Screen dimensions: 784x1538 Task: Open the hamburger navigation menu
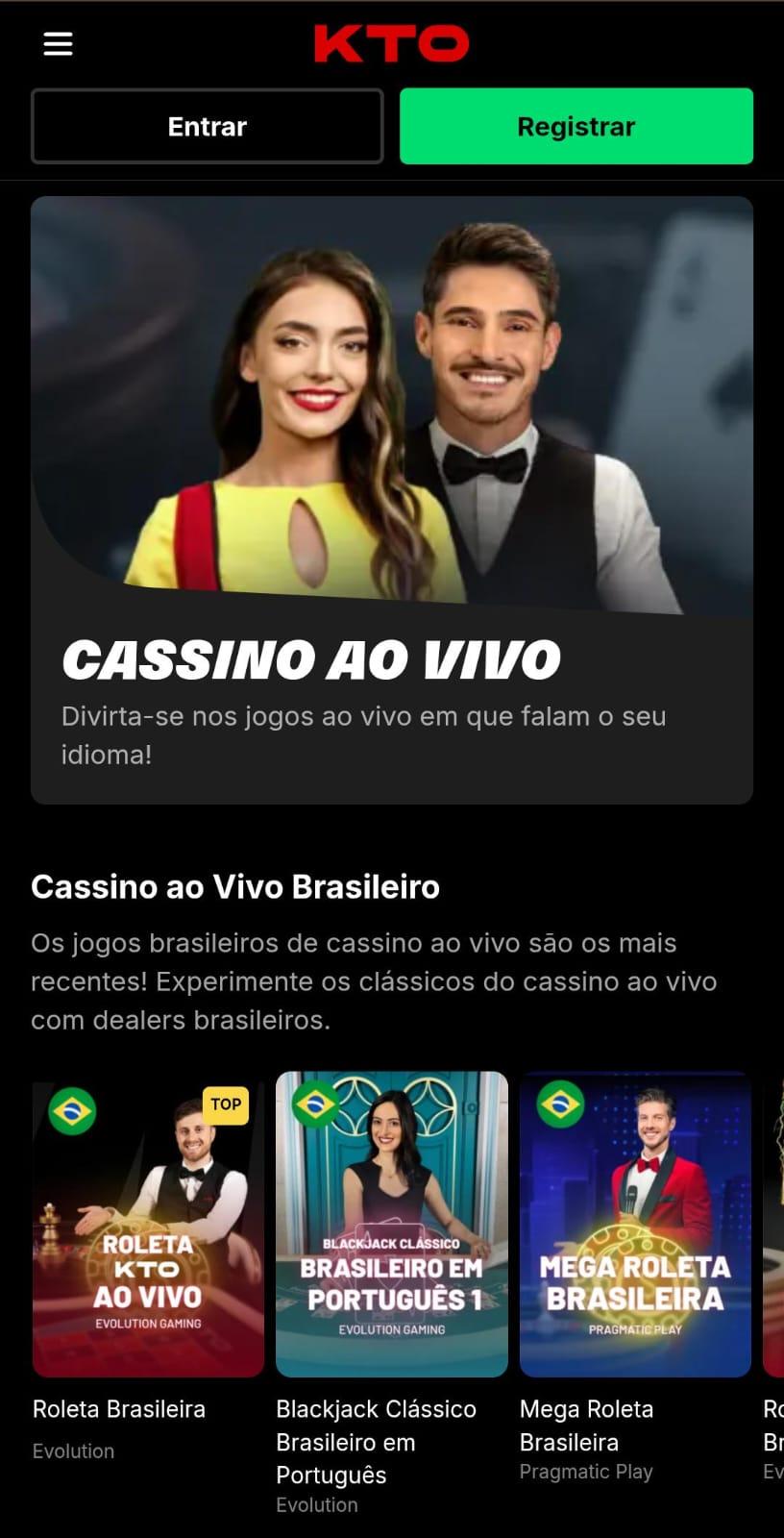pyautogui.click(x=58, y=43)
